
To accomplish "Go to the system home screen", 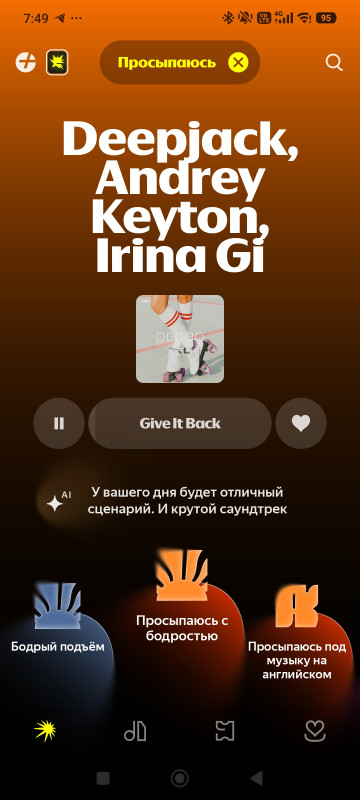I will (179, 778).
